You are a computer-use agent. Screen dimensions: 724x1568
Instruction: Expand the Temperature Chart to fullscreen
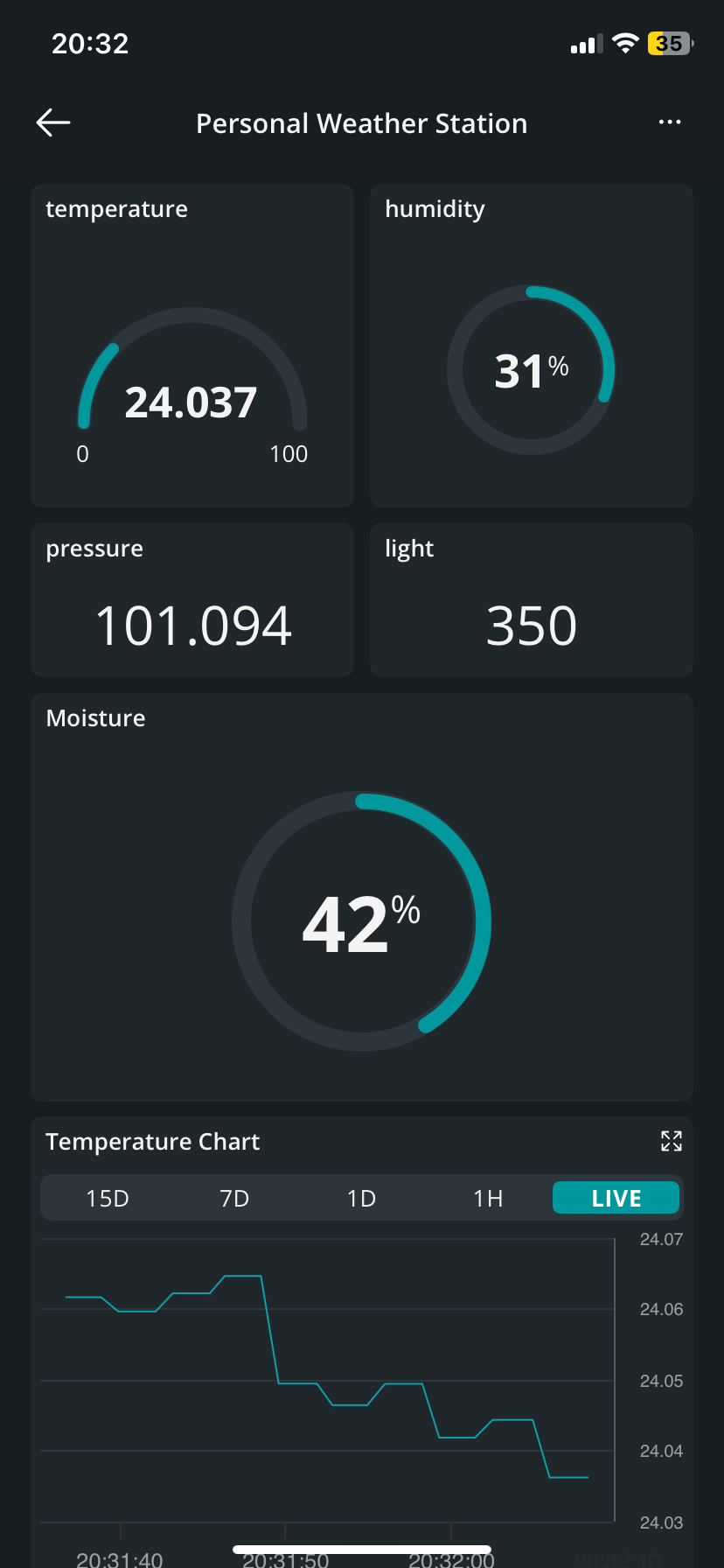[x=671, y=1141]
